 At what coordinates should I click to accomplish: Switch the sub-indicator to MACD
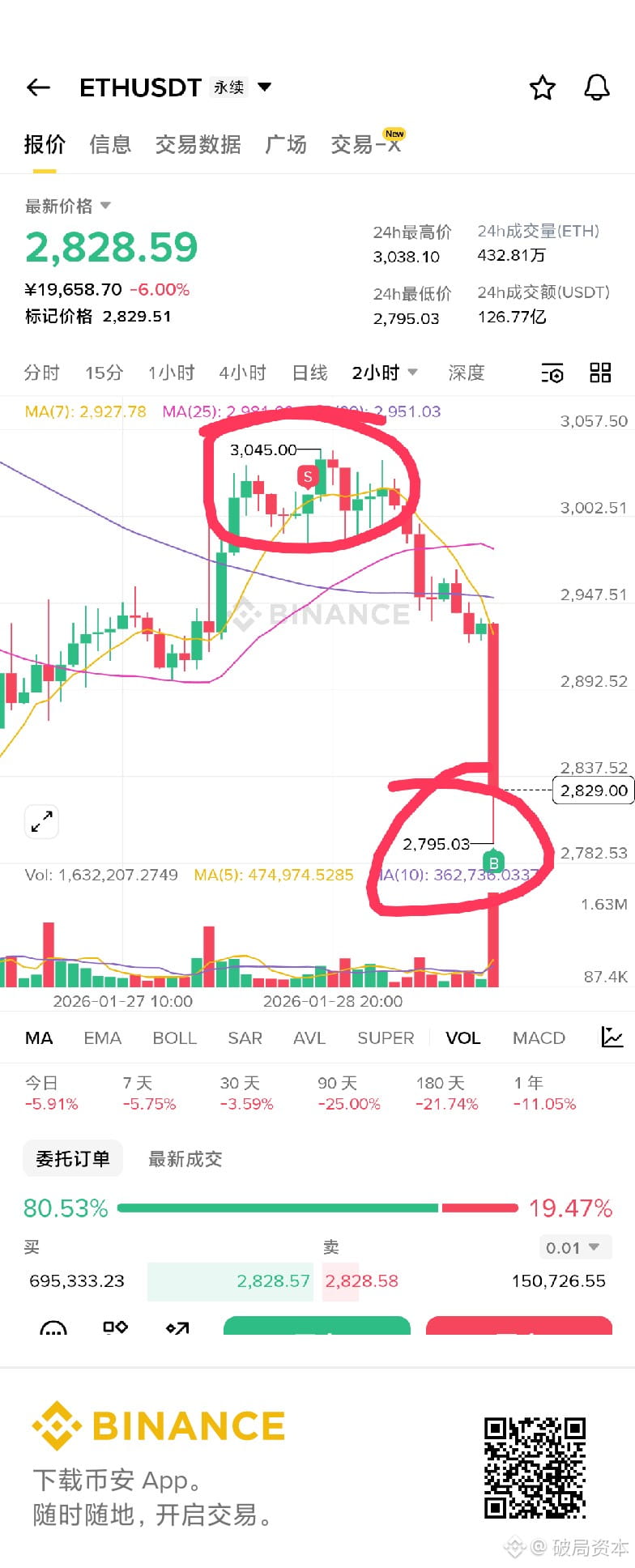click(x=539, y=1038)
